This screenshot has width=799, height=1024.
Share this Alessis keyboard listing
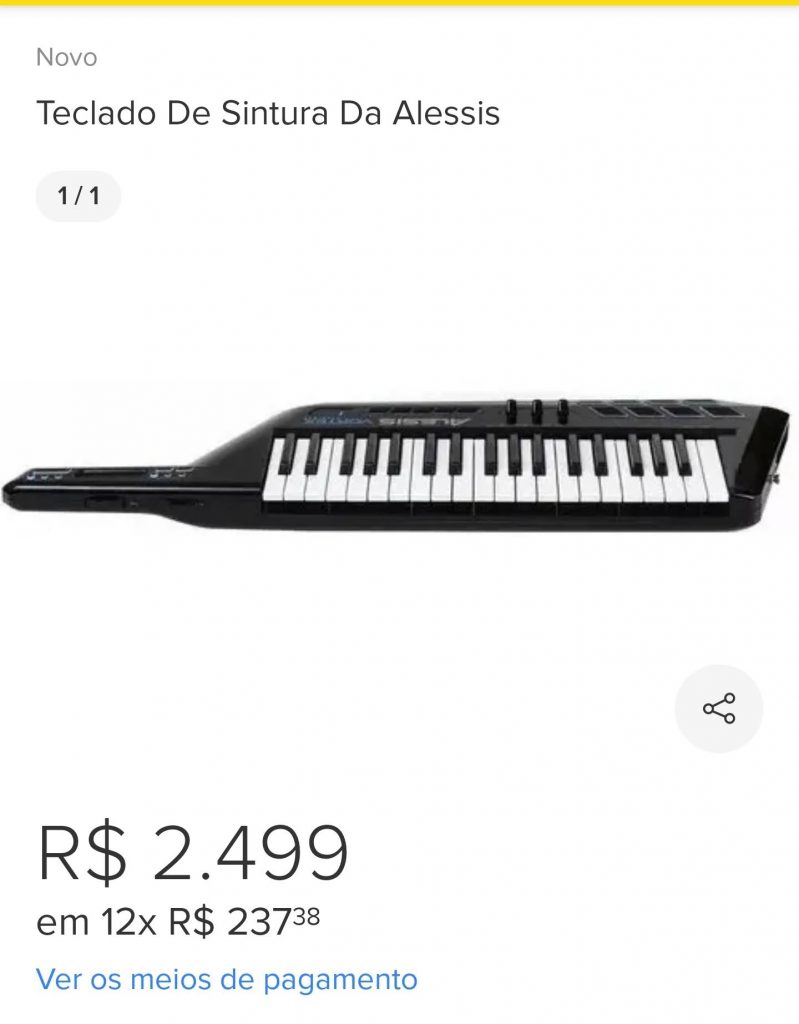point(718,709)
